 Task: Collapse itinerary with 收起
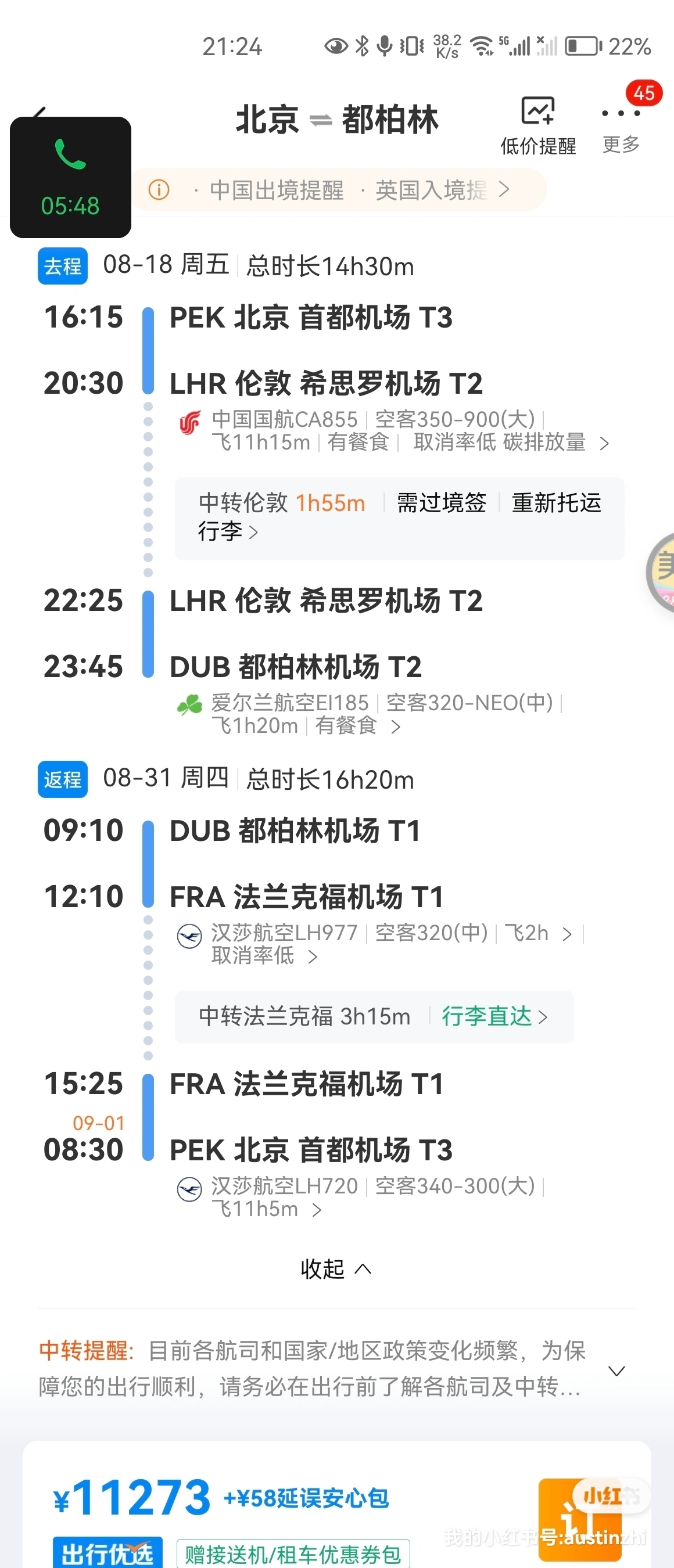click(x=335, y=1268)
